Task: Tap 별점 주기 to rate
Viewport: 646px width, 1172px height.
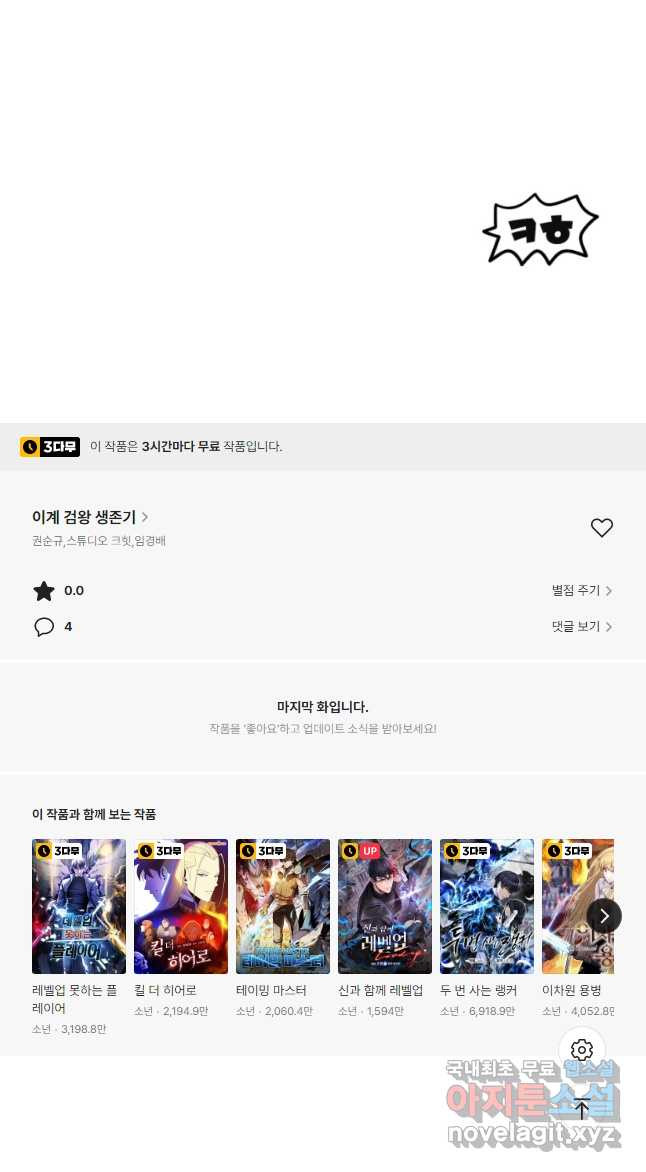Action: point(581,591)
